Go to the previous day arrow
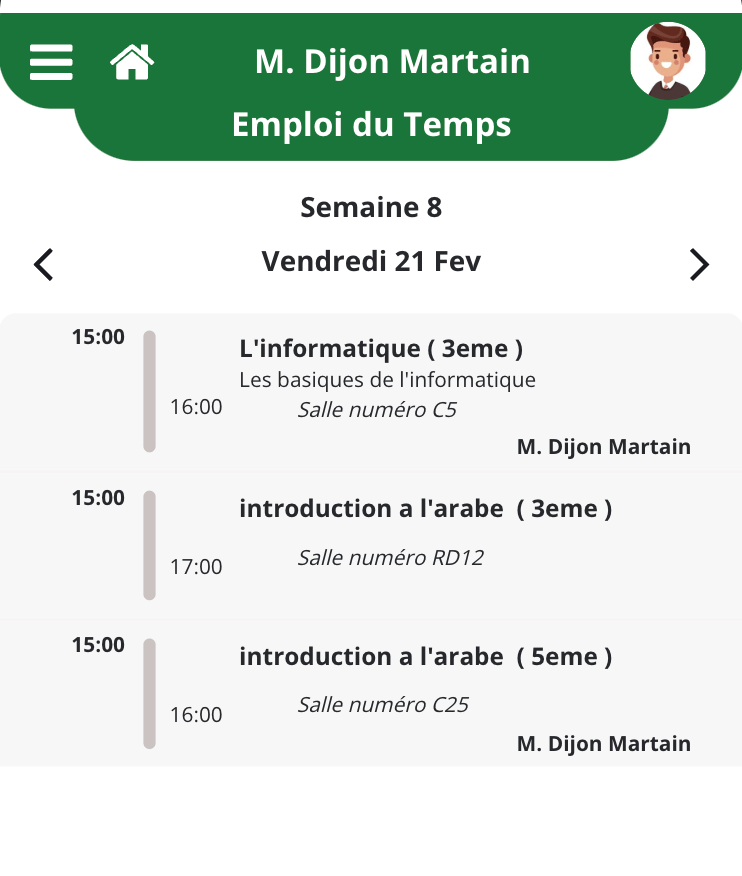The height and width of the screenshot is (876, 742). point(43,264)
